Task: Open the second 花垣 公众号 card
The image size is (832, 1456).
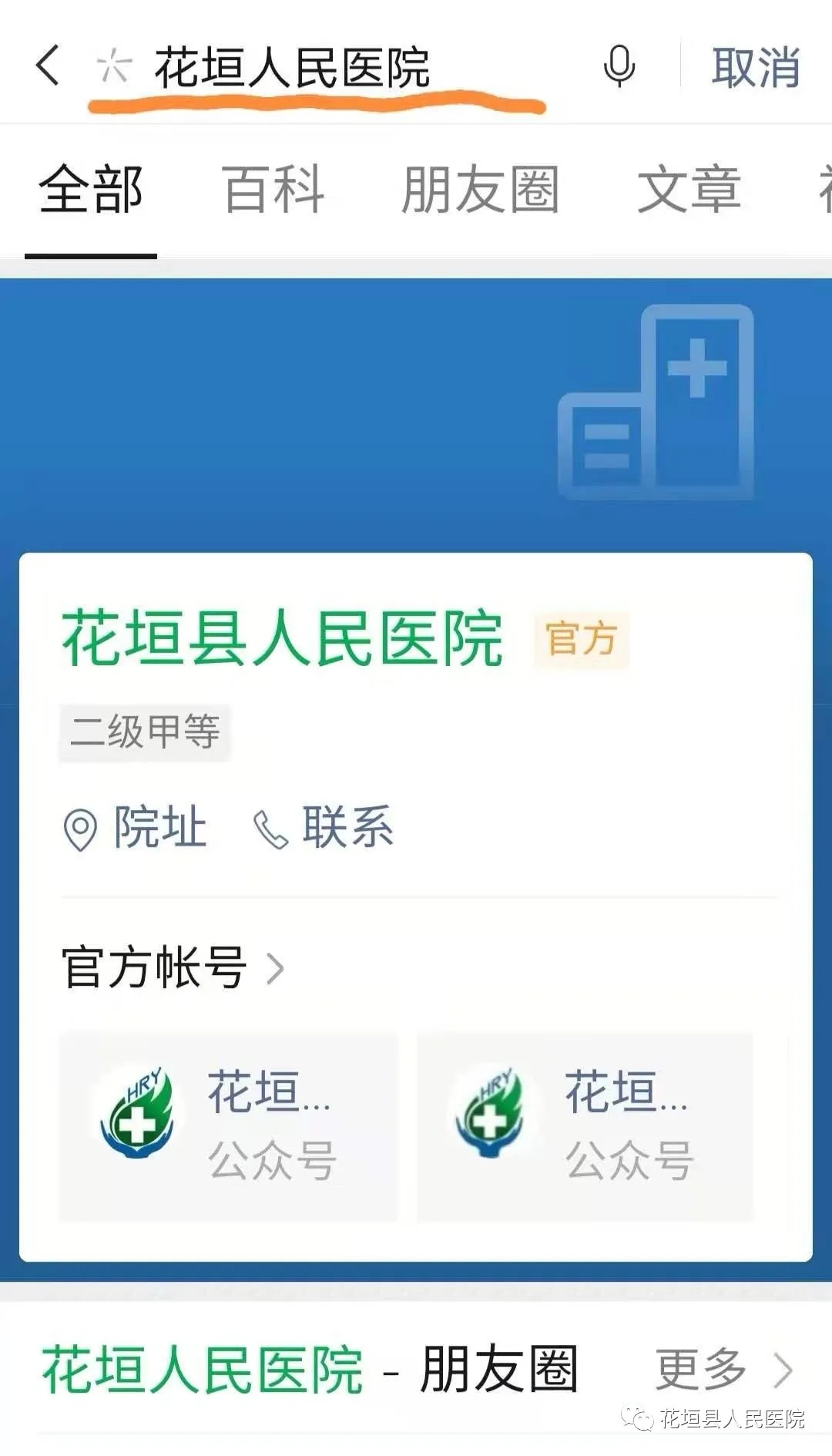Action: [x=585, y=1125]
